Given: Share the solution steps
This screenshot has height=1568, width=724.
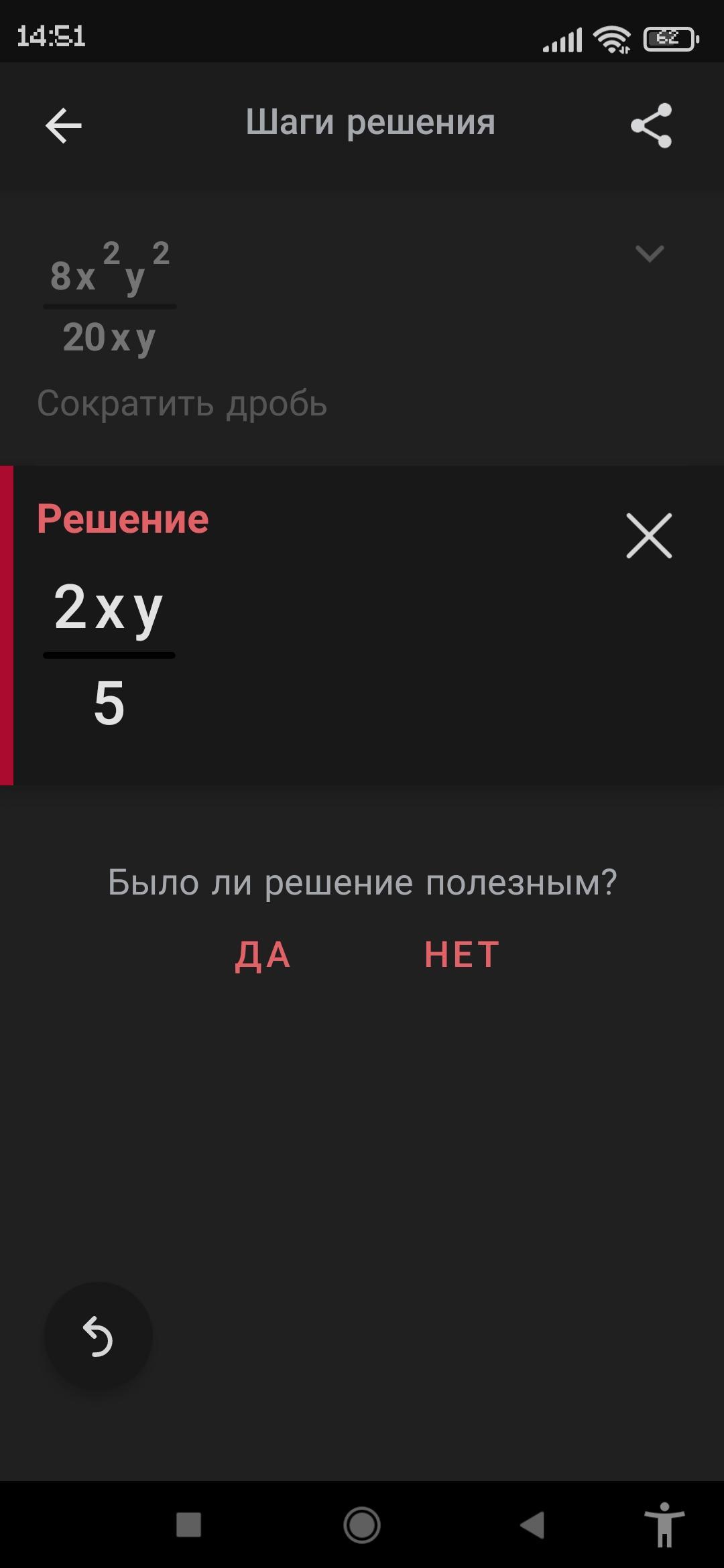Looking at the screenshot, I should tap(651, 125).
